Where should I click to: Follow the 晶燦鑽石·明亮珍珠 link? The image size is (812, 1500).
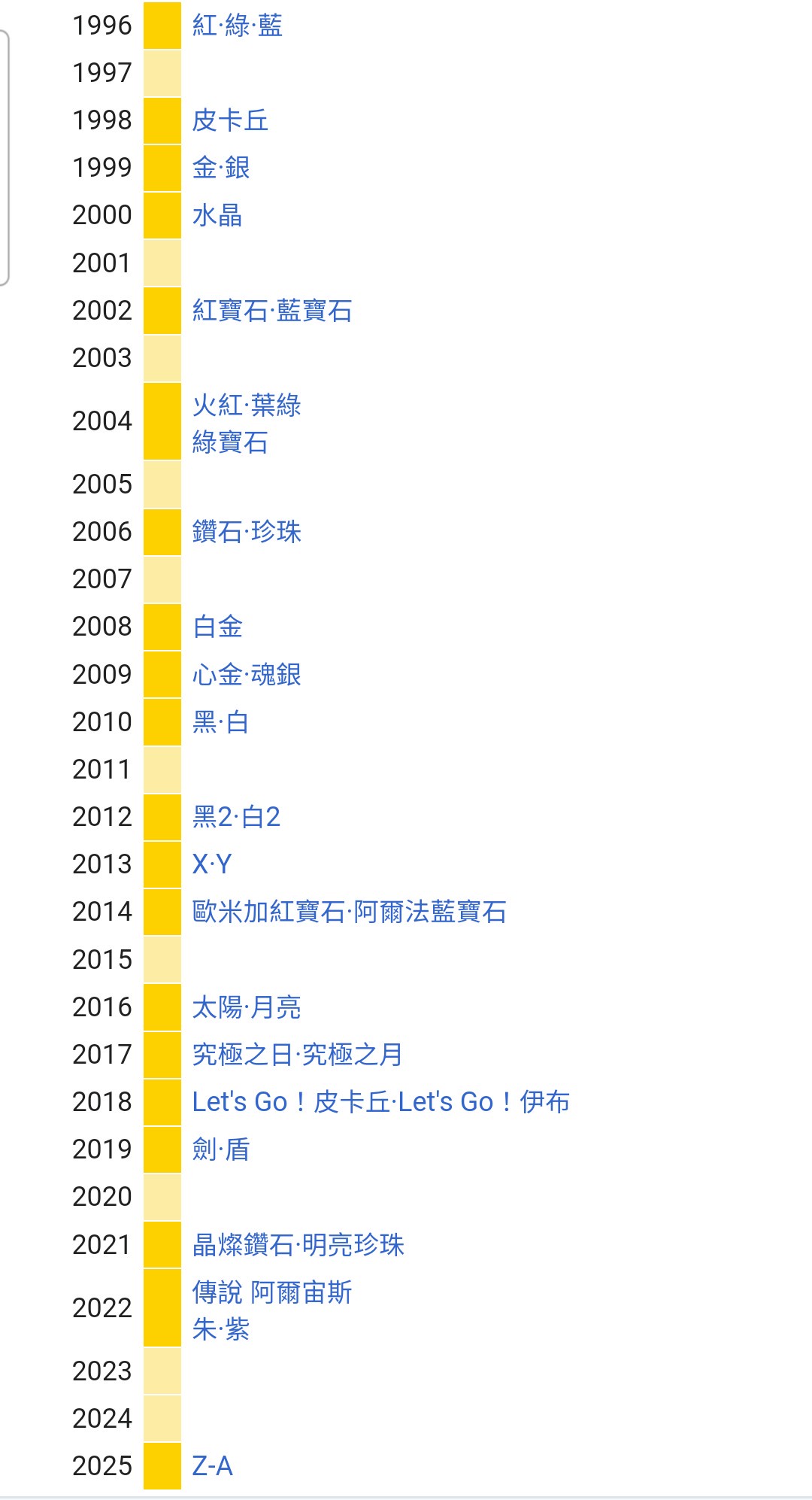298,1245
